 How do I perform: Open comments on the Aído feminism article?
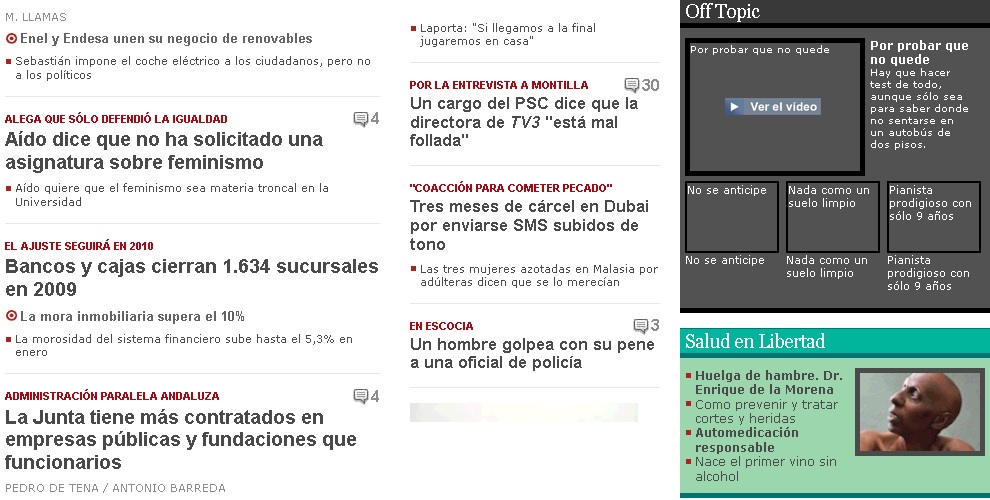pos(366,119)
